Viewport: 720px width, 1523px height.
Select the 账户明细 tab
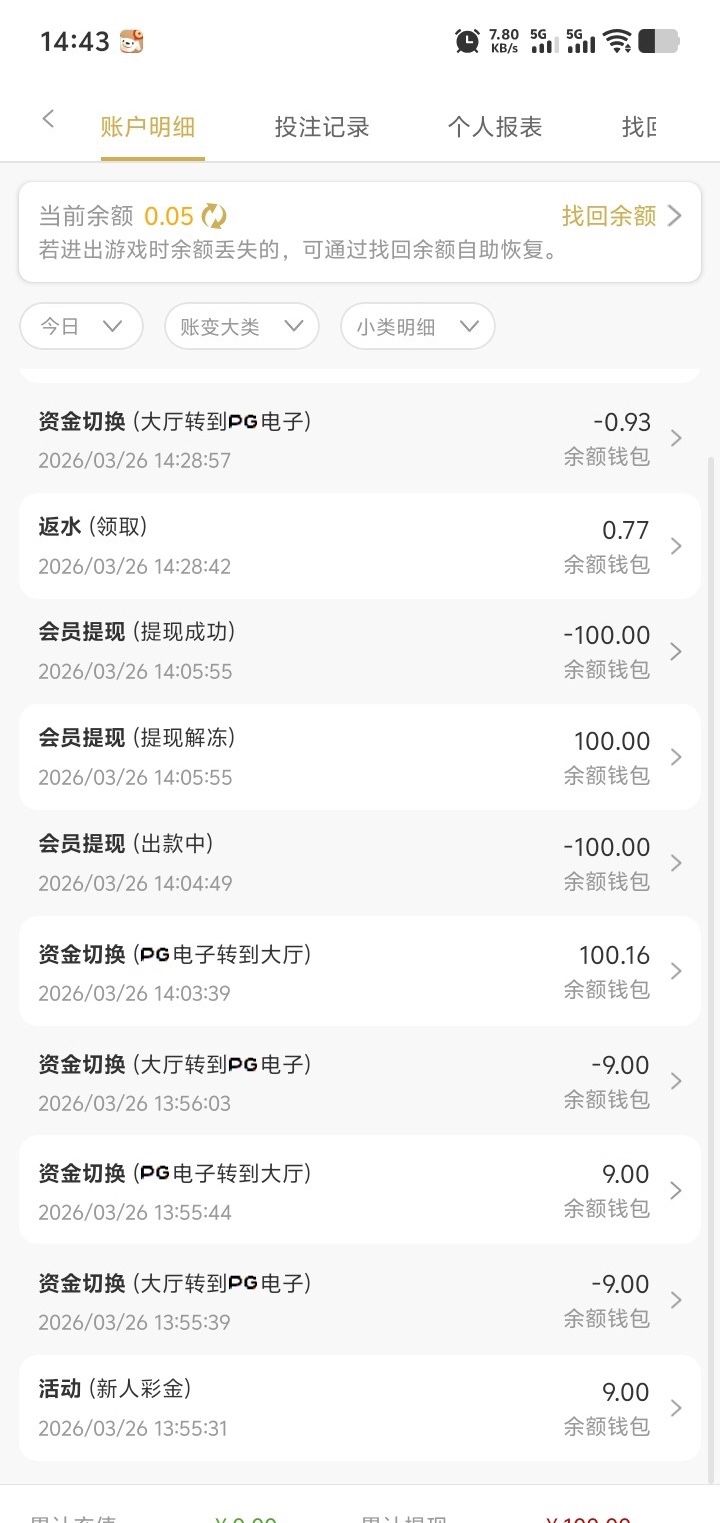tap(148, 127)
